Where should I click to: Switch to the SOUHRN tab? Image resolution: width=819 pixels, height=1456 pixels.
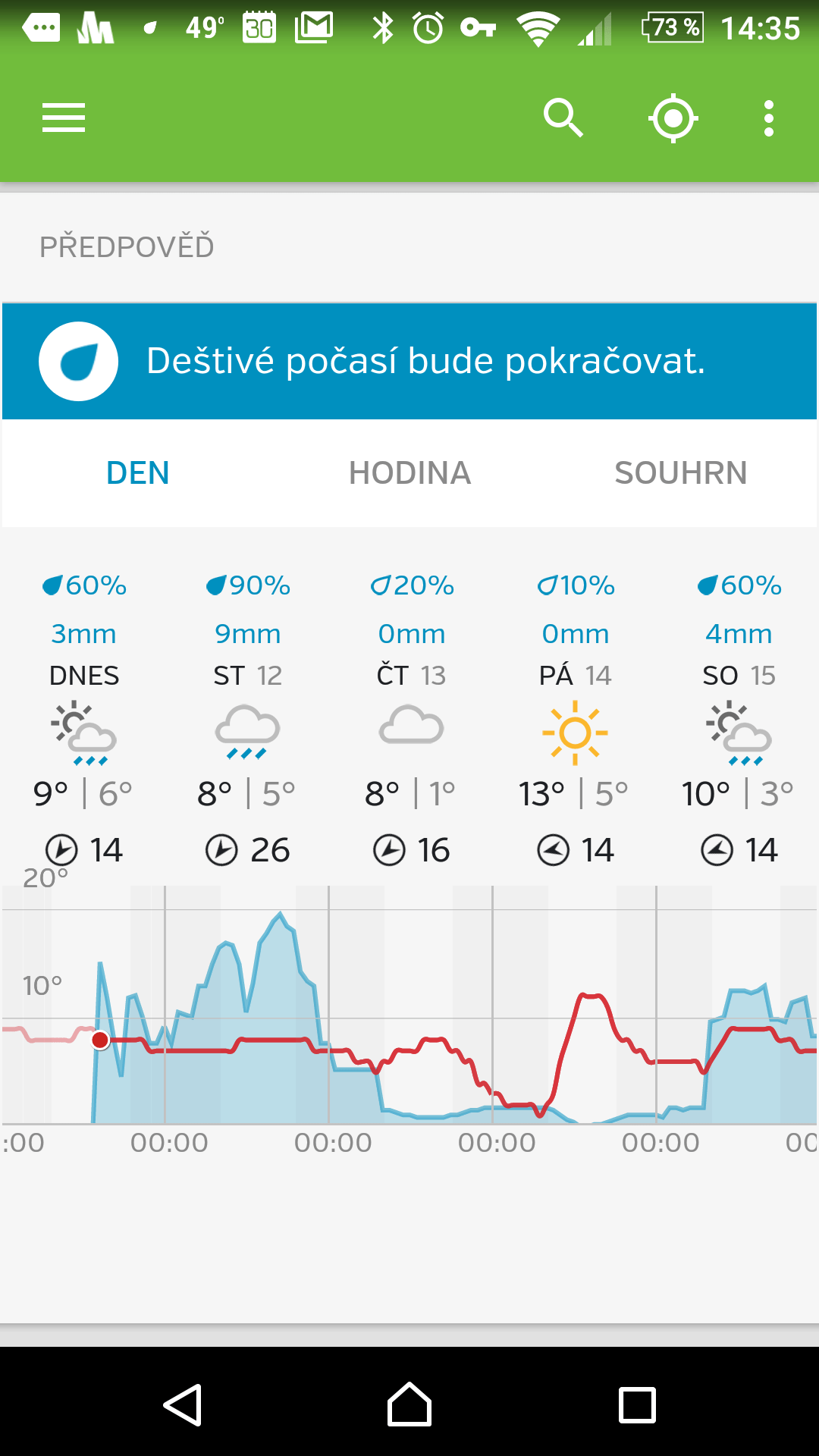(681, 473)
